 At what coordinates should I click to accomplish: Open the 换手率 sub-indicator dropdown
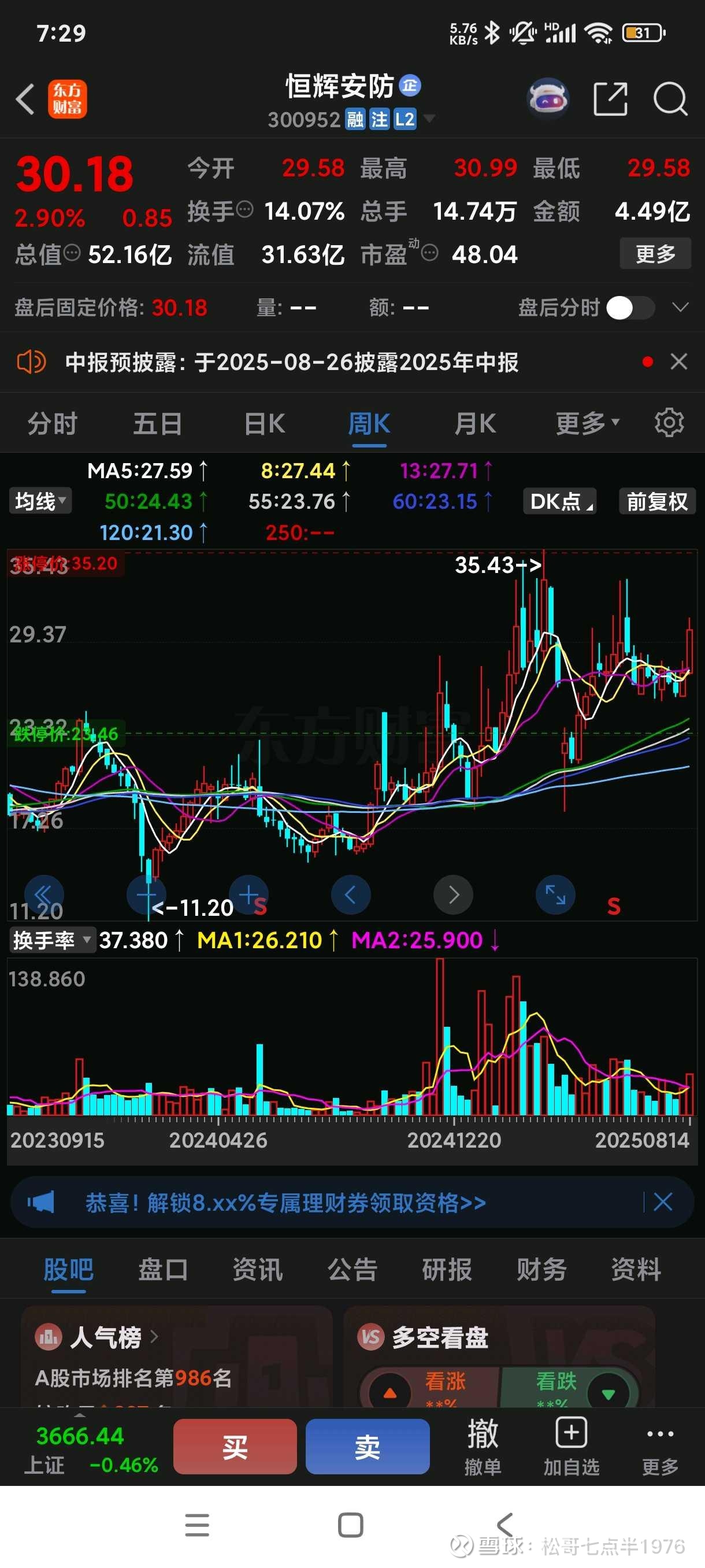click(51, 941)
